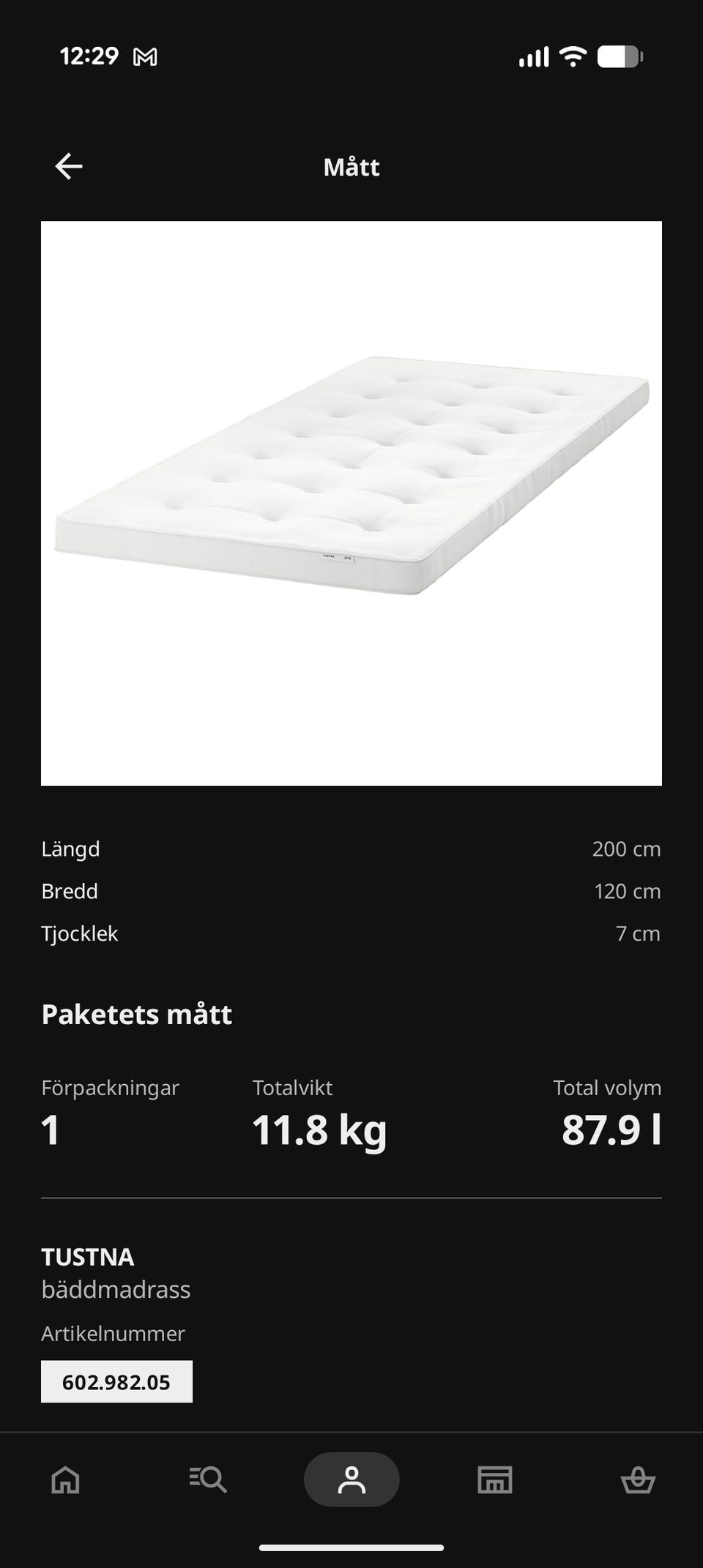
Task: Go back from the Mått page
Action: pos(69,166)
